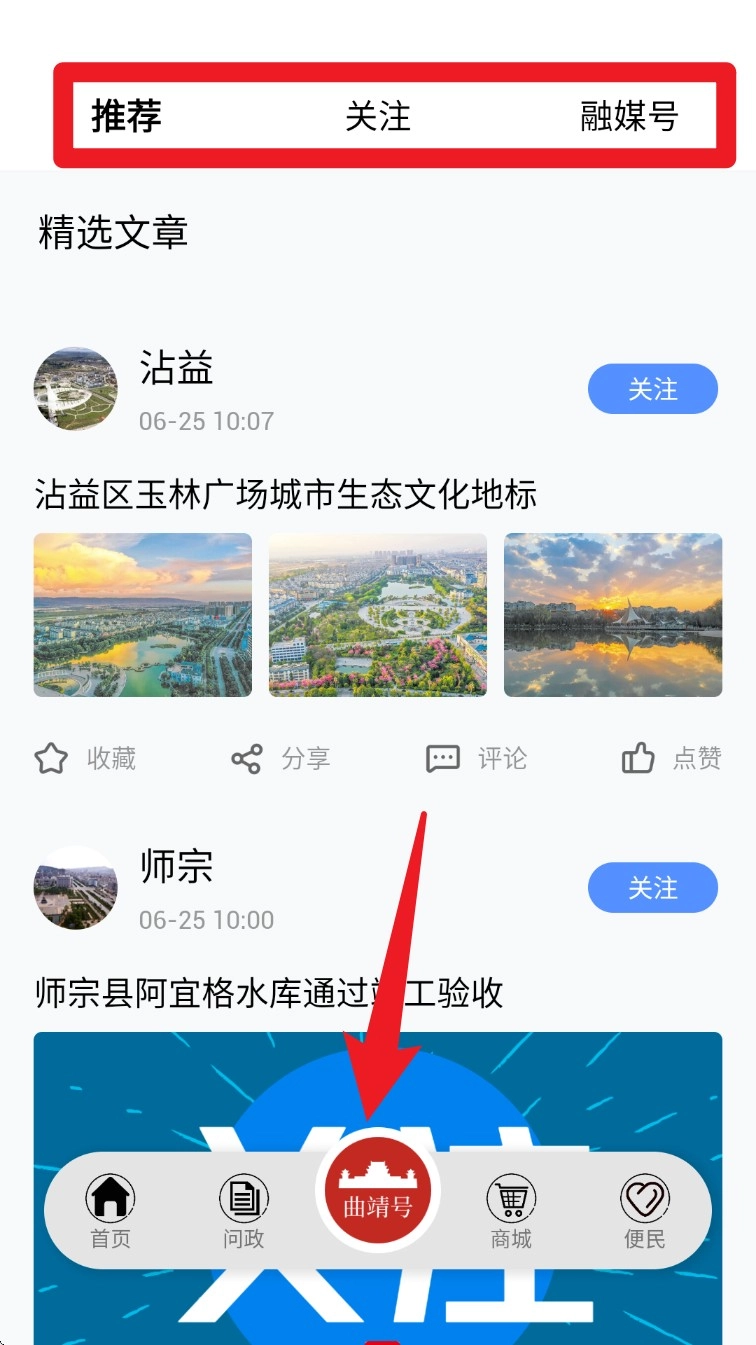Open the 问政 bottom tab
The height and width of the screenshot is (1345, 756).
coord(243,1212)
